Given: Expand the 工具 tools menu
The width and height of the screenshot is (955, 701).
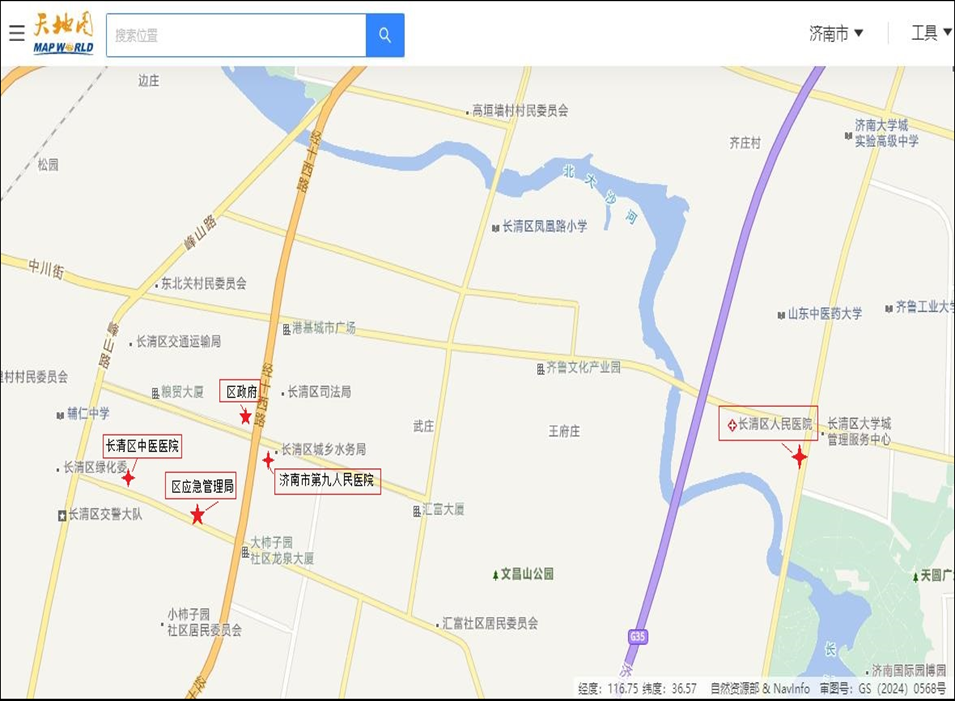Looking at the screenshot, I should pyautogui.click(x=930, y=33).
